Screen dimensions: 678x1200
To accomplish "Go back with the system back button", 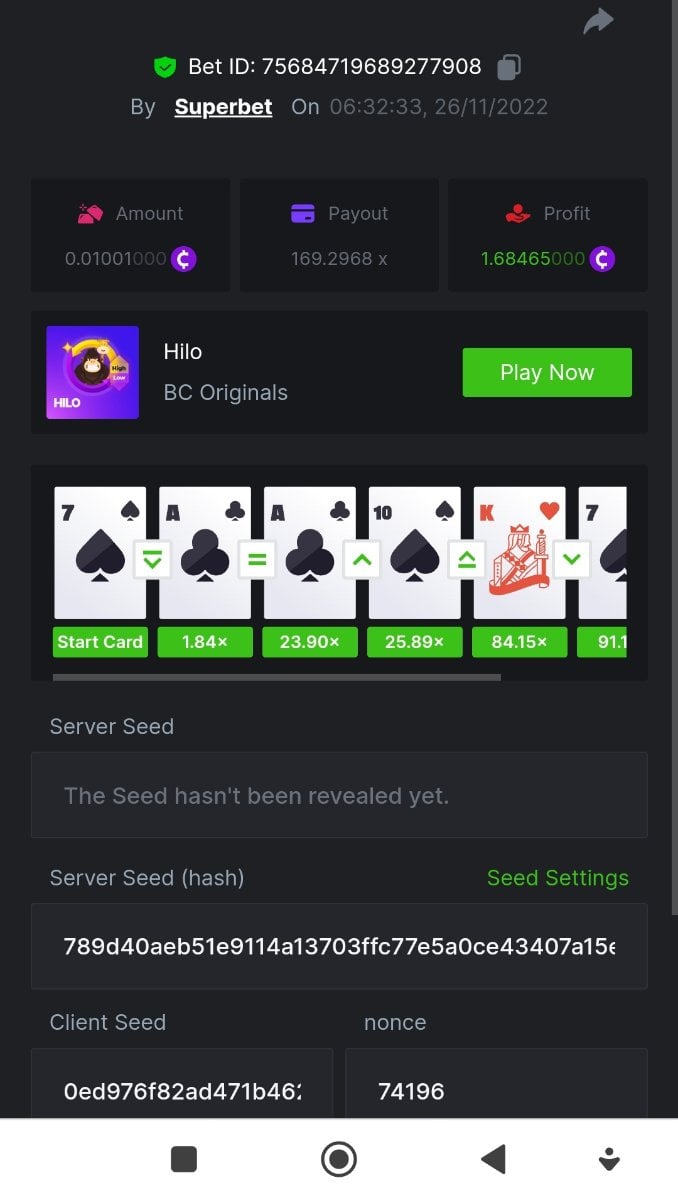I will pos(492,1159).
